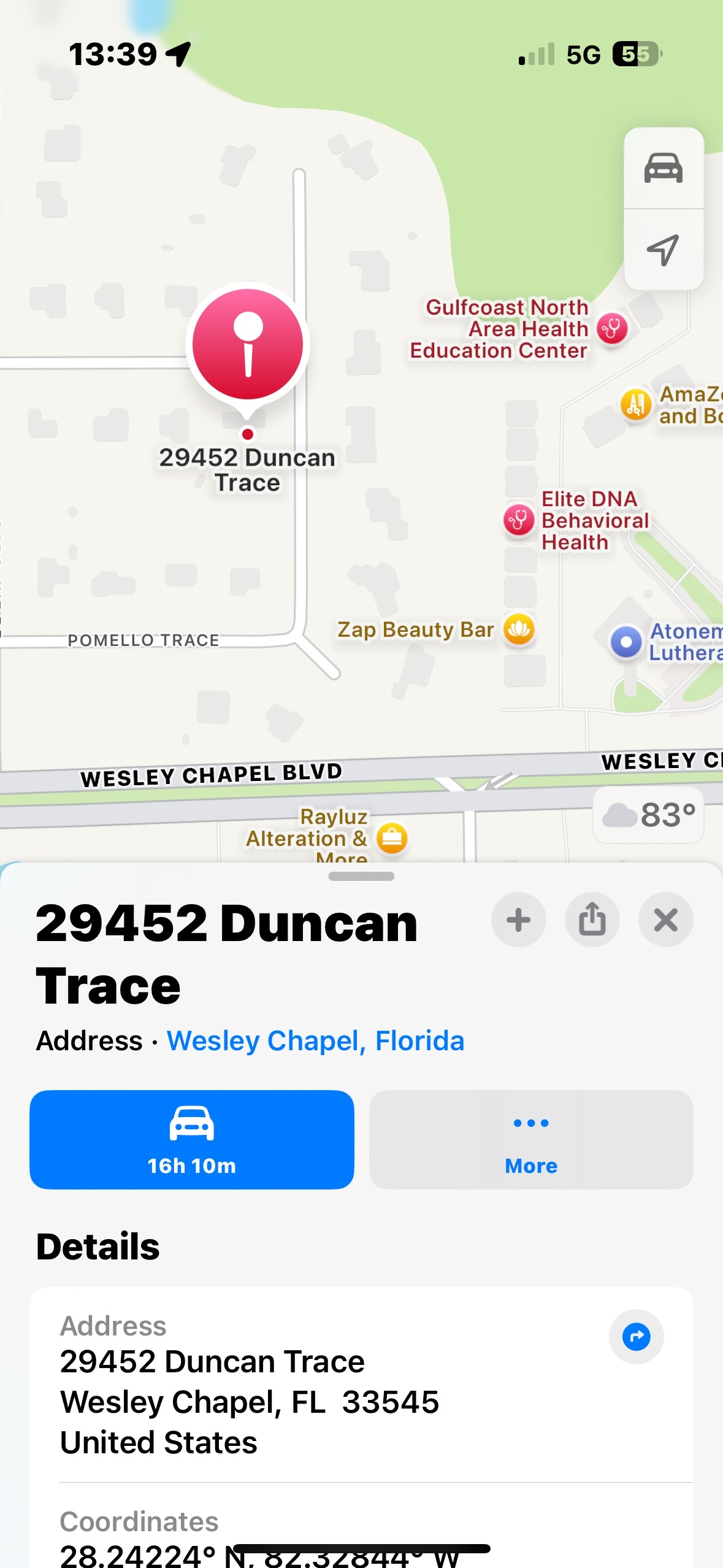Select the Zap Beauty Bar marker
The height and width of the screenshot is (1568, 723).
click(519, 629)
